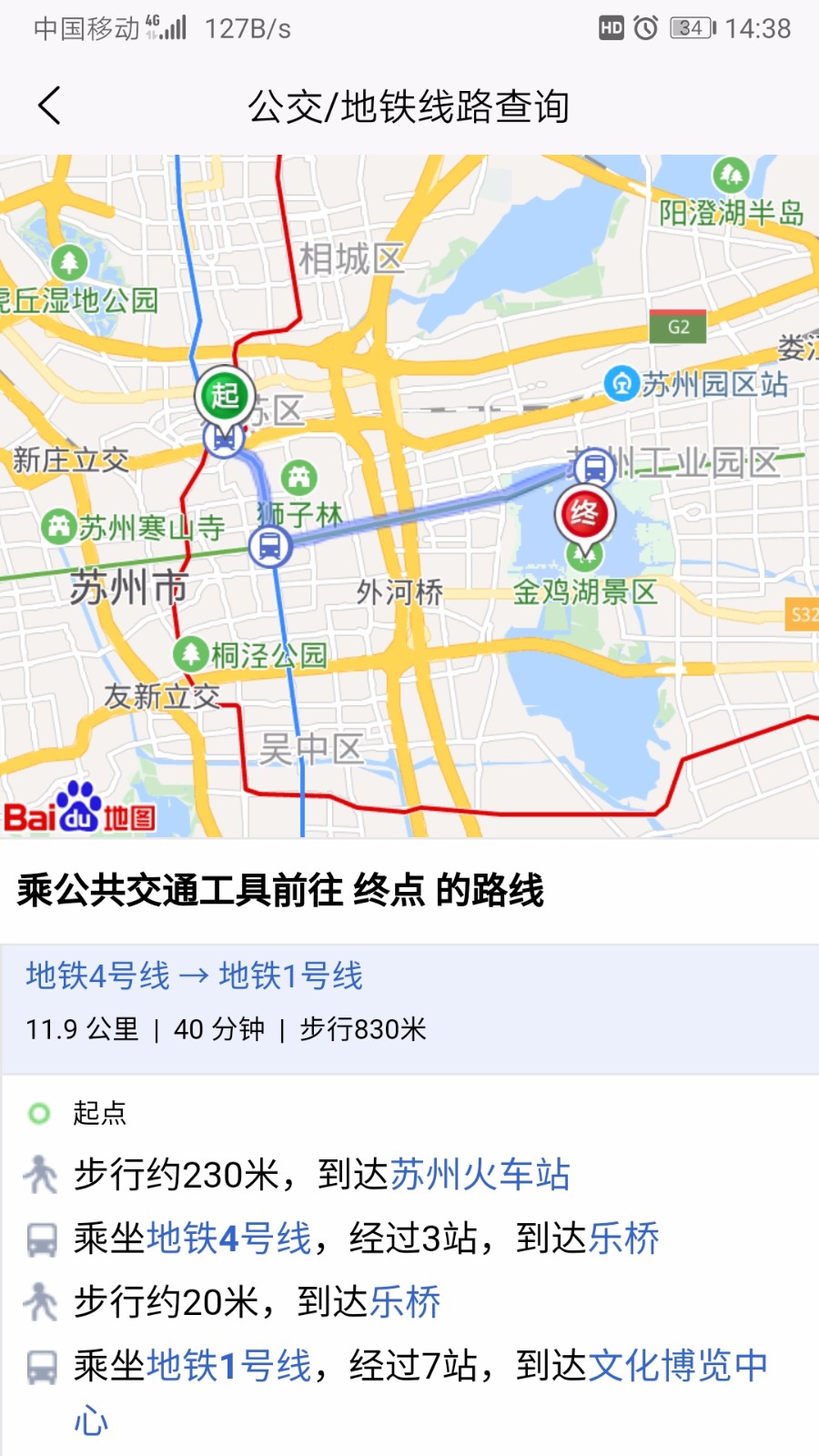
Task: Tap the back arrow to exit route query
Action: [48, 105]
